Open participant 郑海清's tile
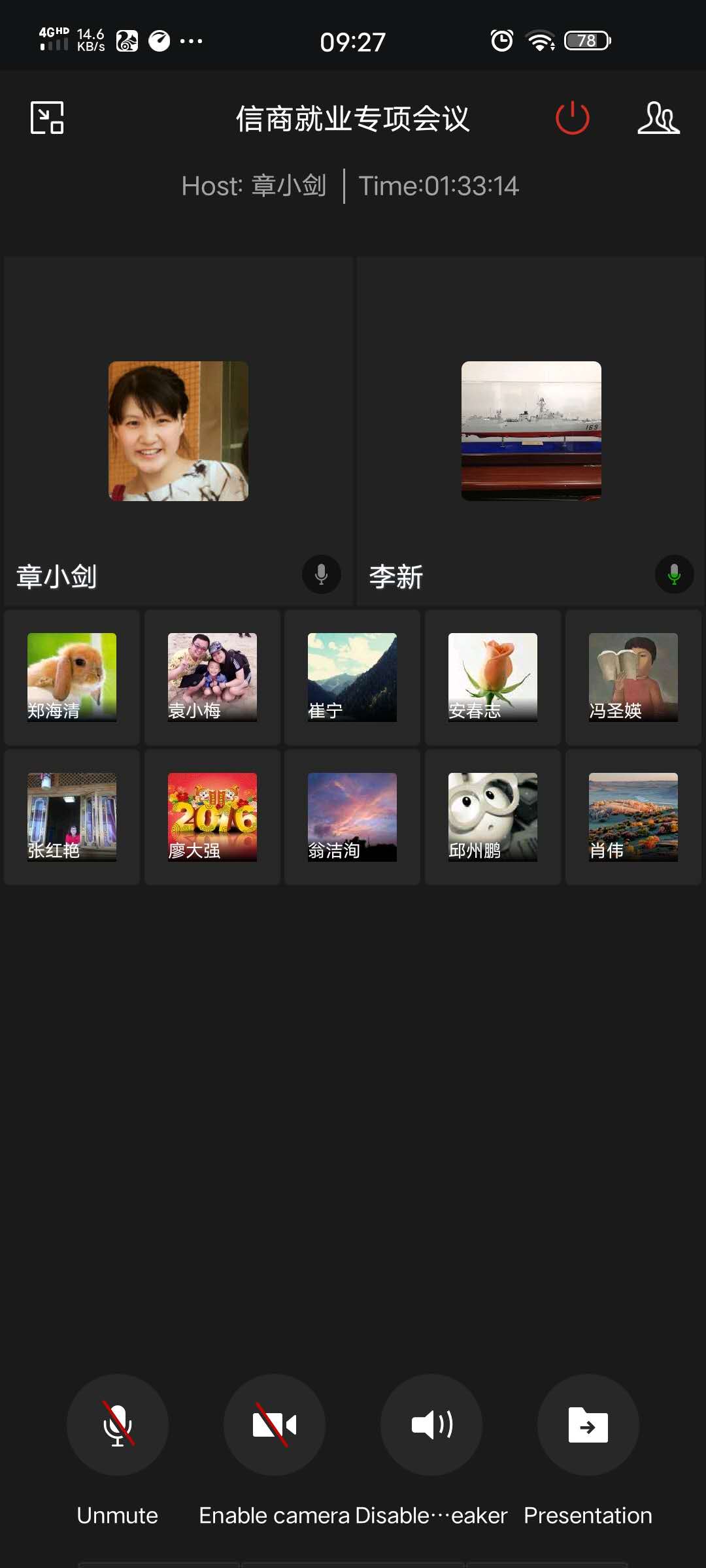Screen dimensions: 706x1568 coord(72,678)
